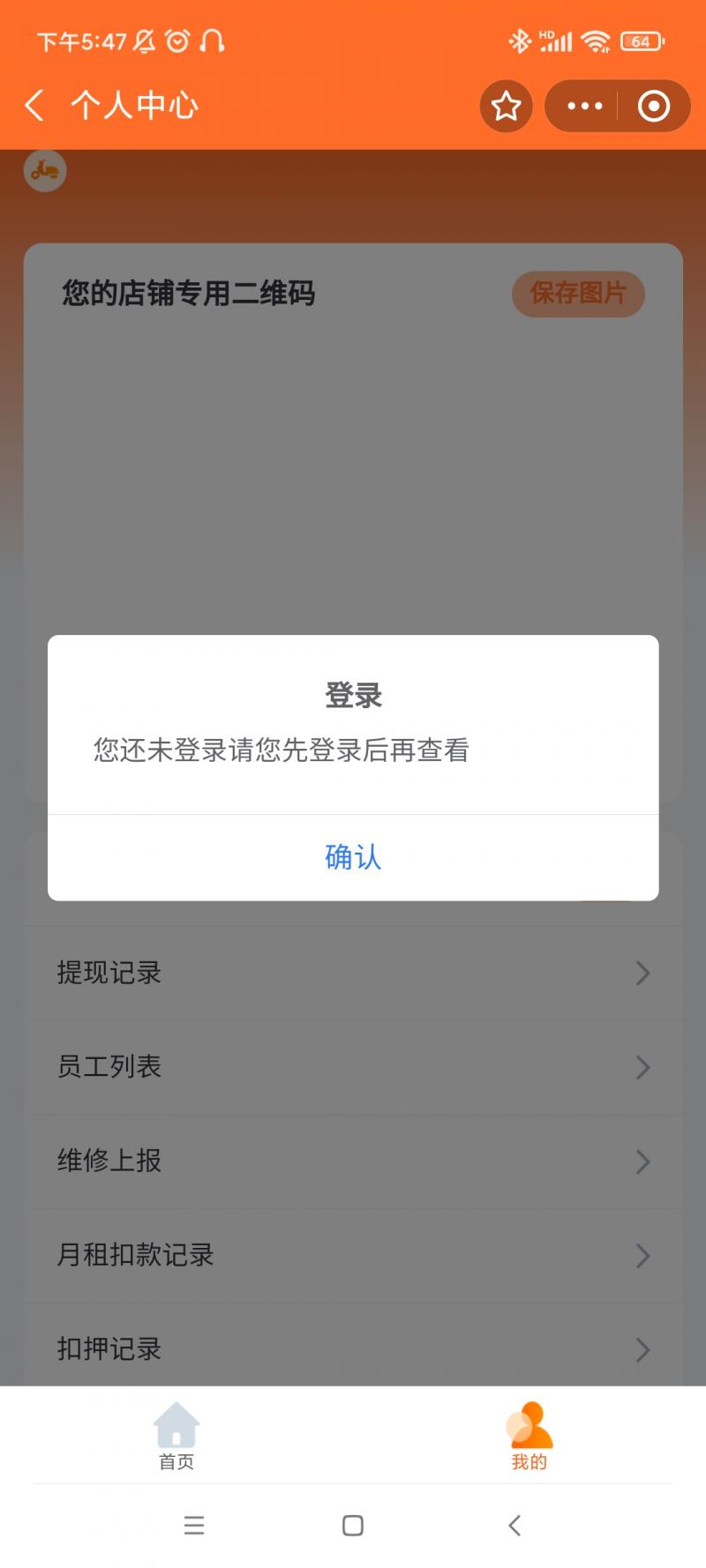706x1568 pixels.
Task: Tap the system back navigation button
Action: pyautogui.click(x=514, y=1526)
